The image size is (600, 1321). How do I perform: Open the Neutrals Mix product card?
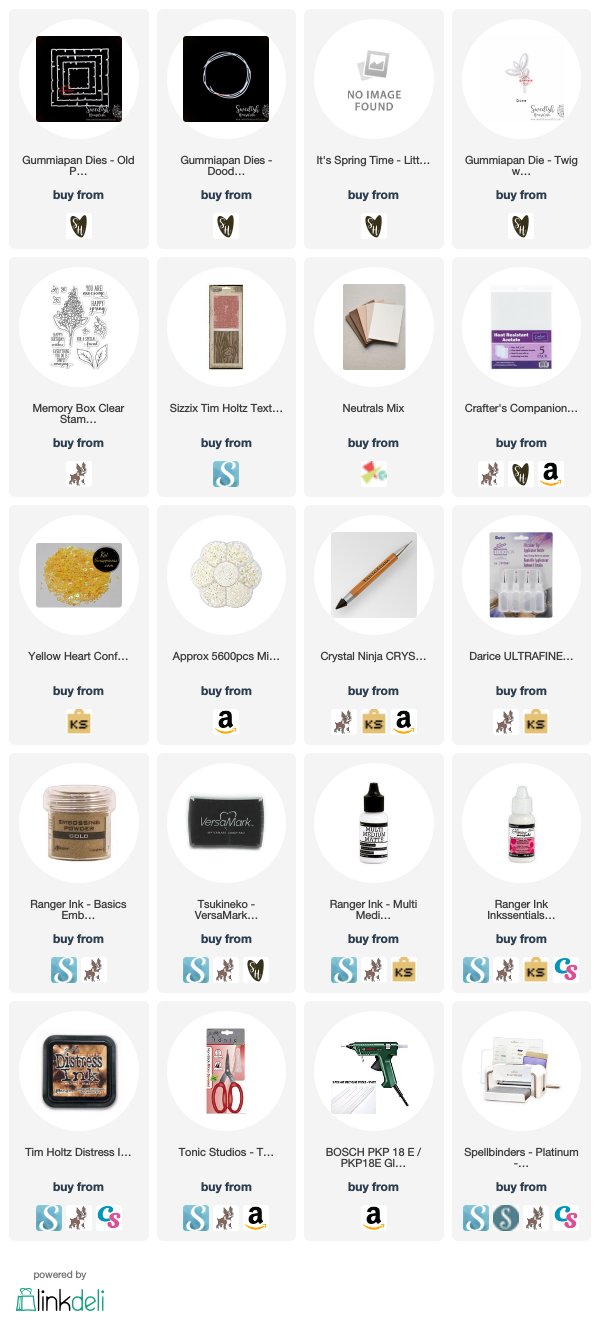[x=373, y=377]
